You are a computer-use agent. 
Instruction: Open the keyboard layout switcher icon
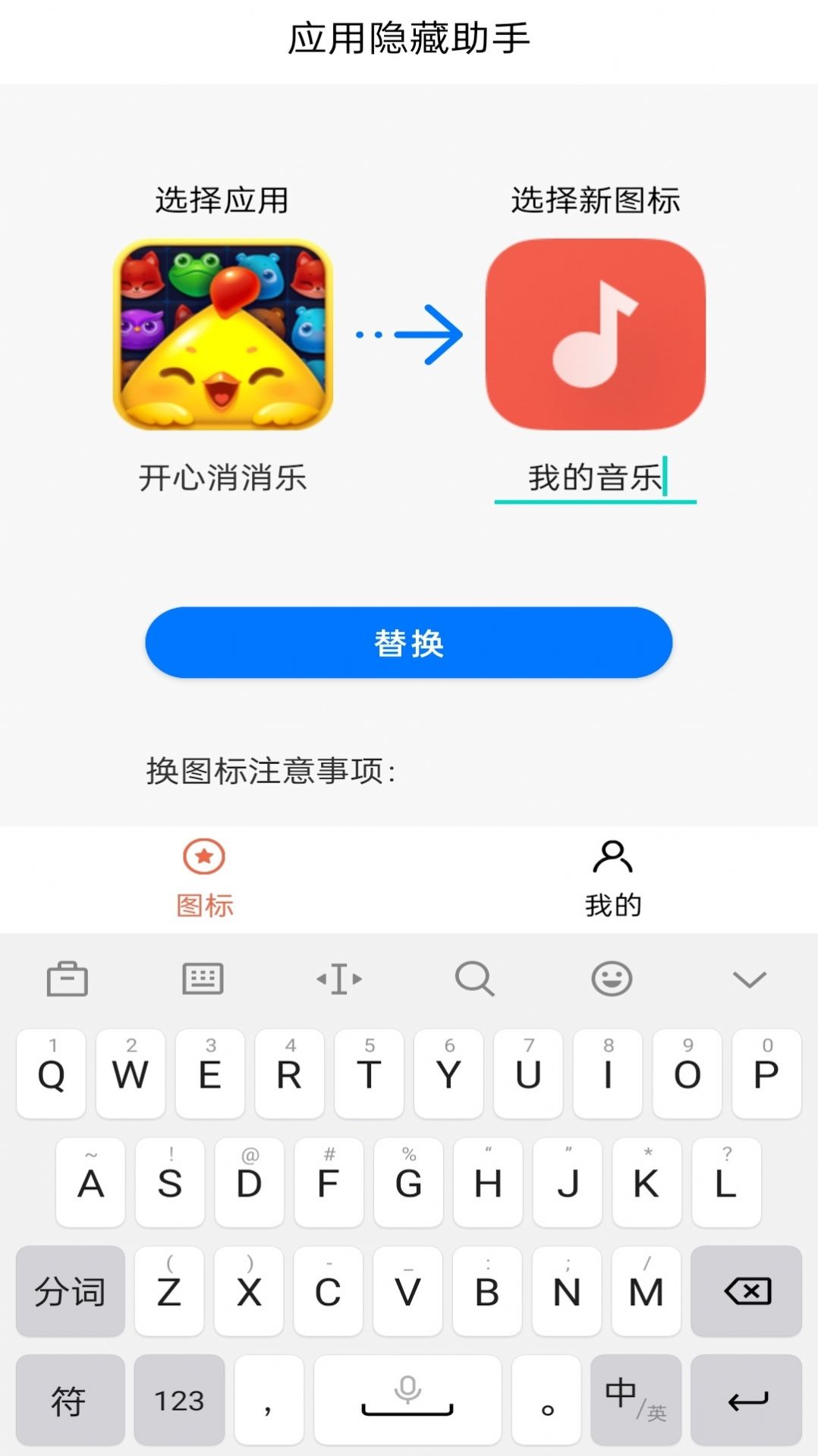point(203,979)
